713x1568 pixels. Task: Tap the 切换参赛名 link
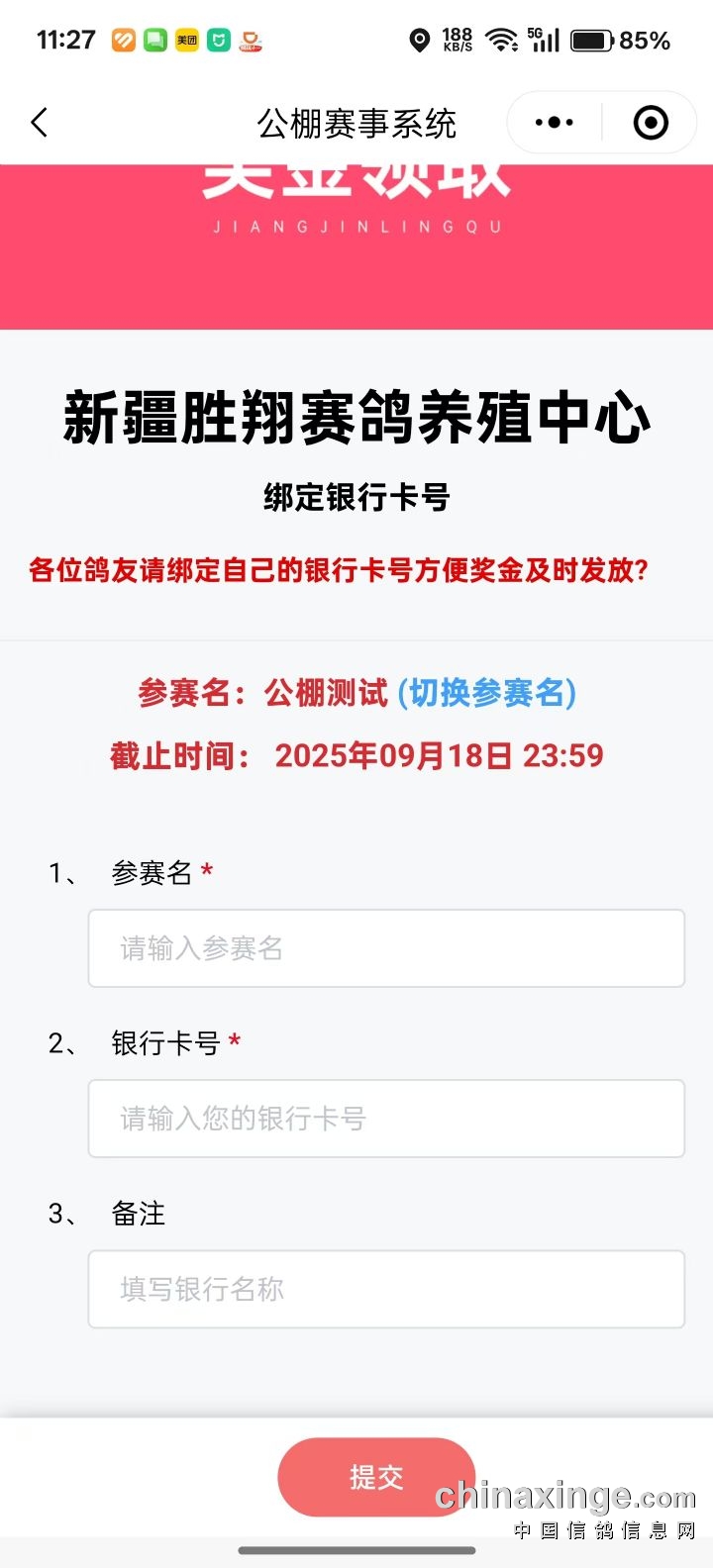[486, 693]
